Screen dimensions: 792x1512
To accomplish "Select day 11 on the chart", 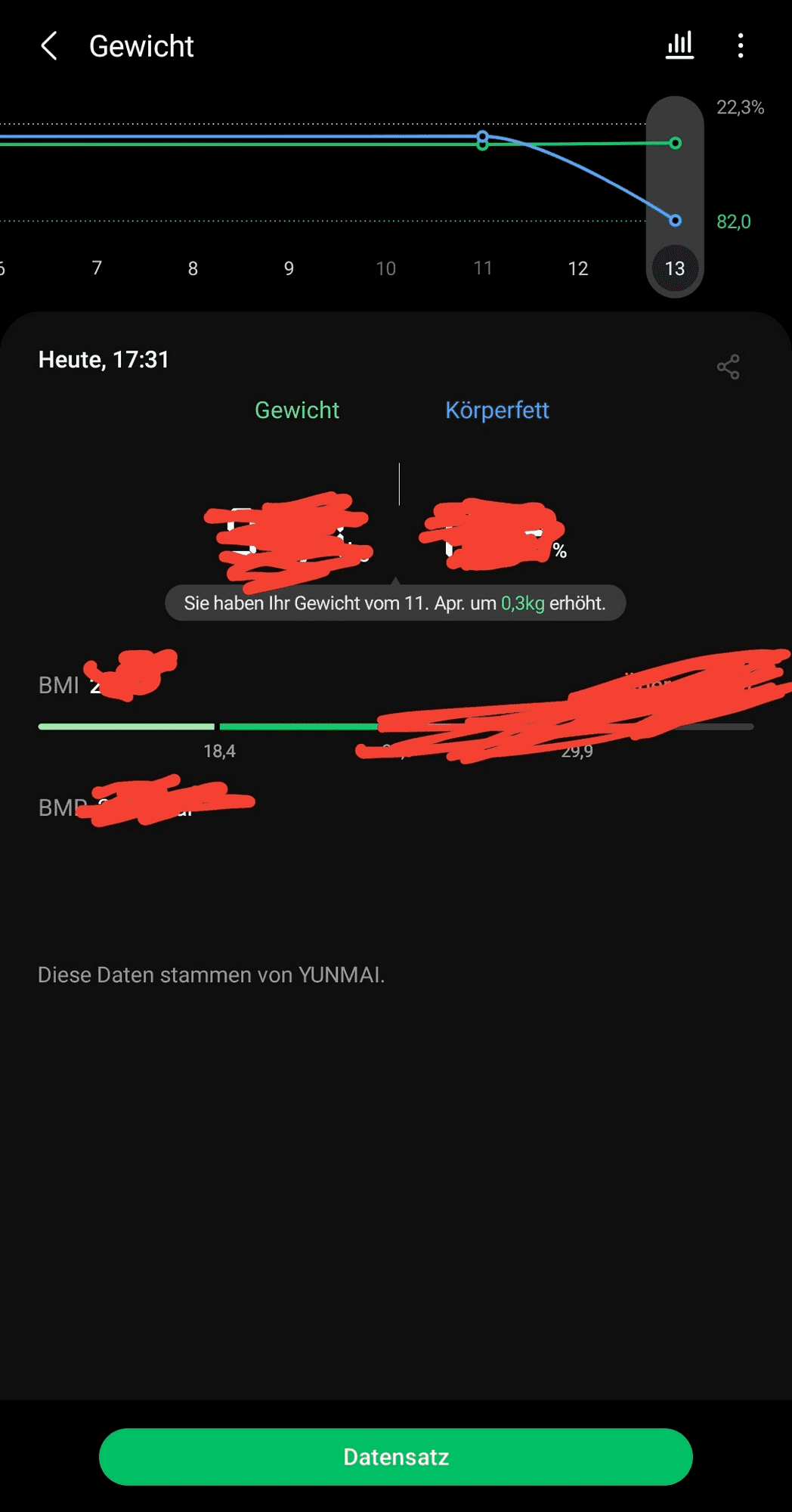I will coord(482,268).
